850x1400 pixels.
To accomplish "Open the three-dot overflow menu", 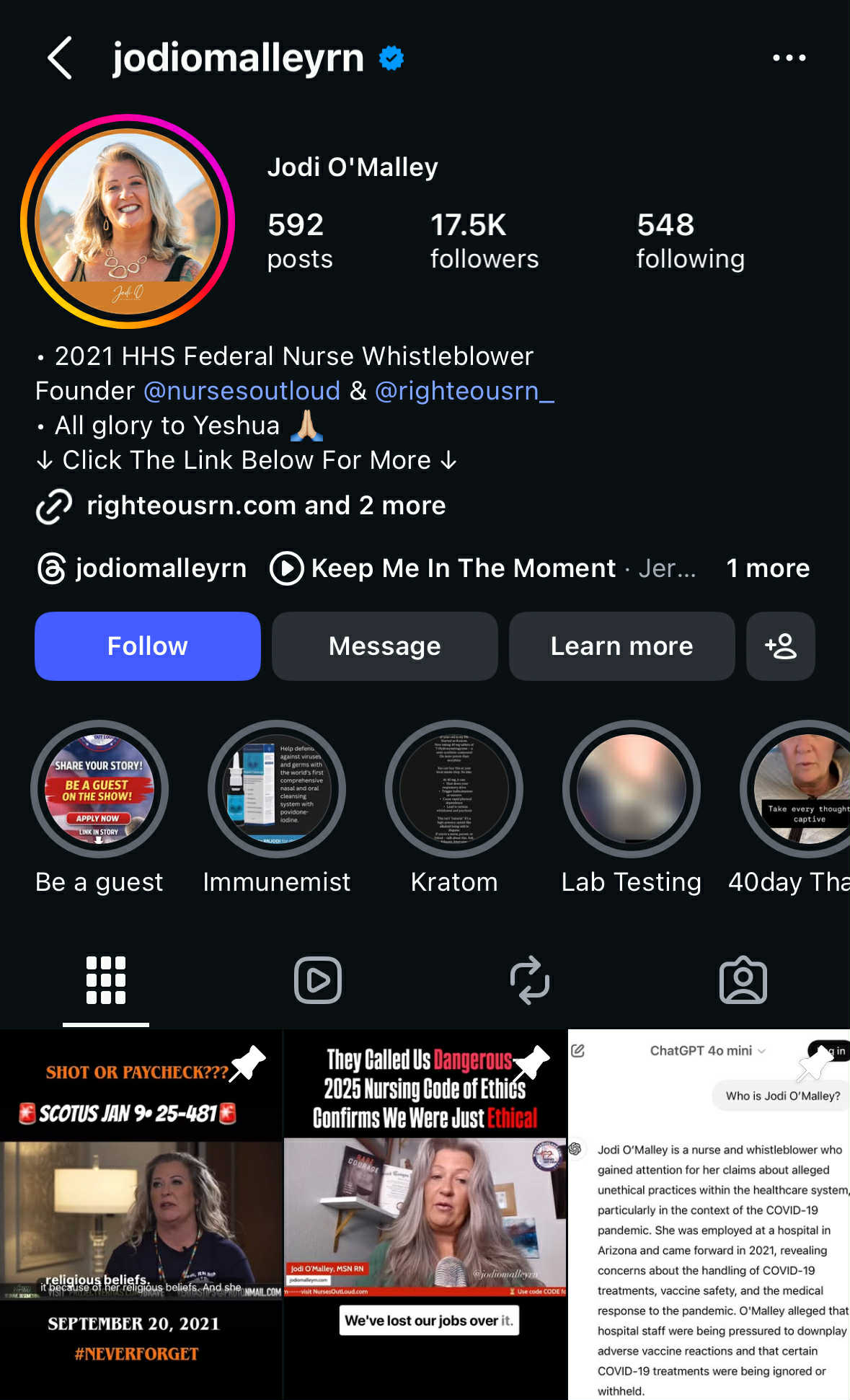I will (789, 58).
